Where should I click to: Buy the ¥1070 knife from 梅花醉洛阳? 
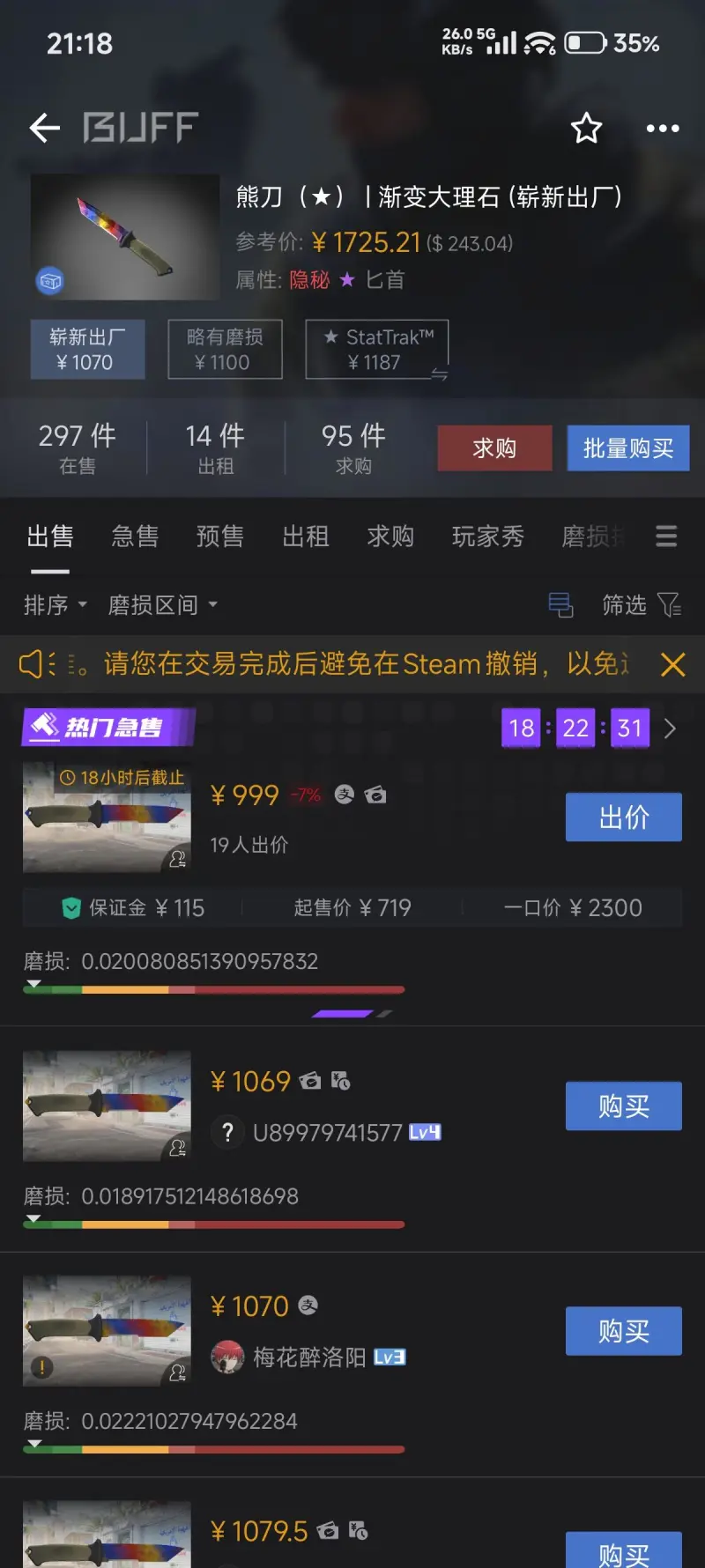click(x=623, y=1331)
